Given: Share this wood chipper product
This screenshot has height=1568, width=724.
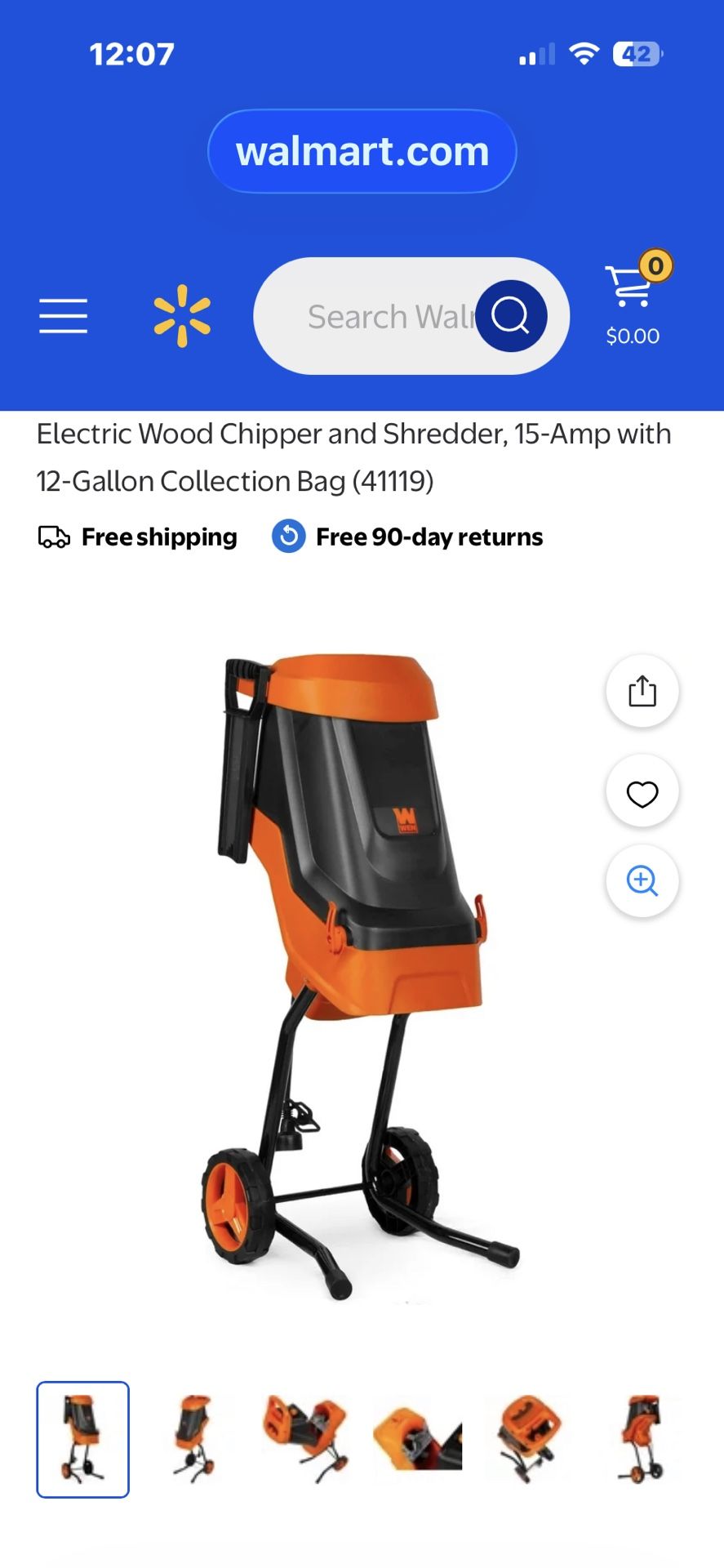Looking at the screenshot, I should (x=642, y=691).
